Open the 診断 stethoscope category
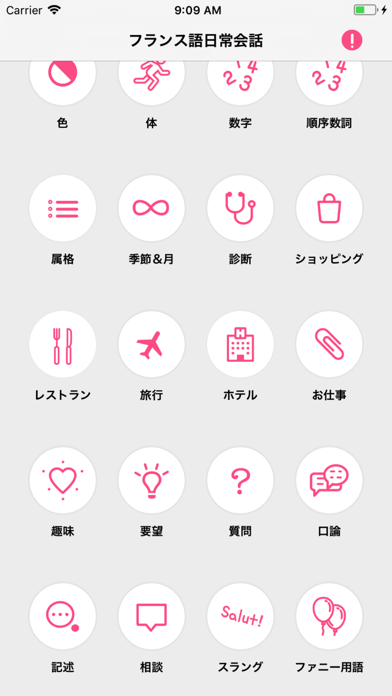This screenshot has height=696, width=392. click(240, 208)
